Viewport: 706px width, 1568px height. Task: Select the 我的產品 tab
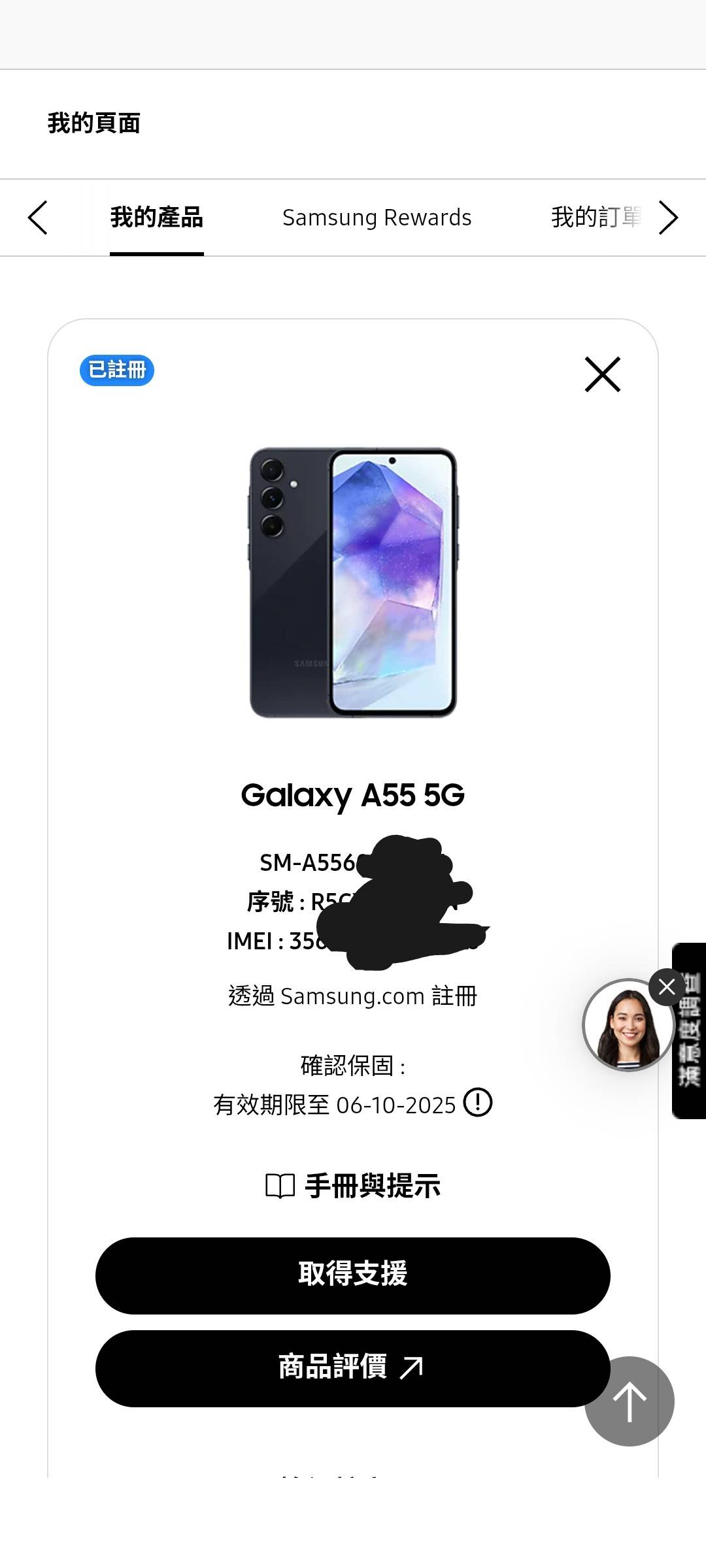click(x=157, y=218)
